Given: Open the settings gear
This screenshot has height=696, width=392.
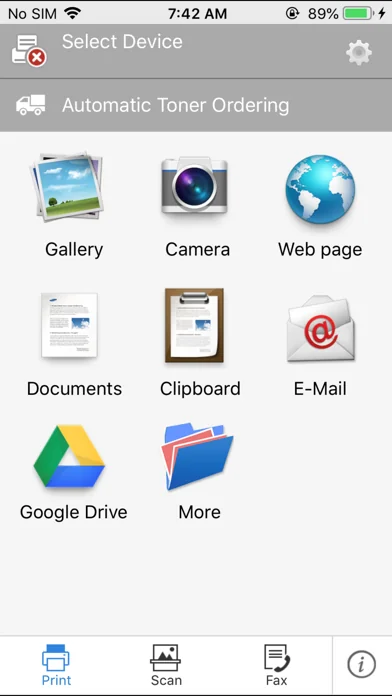Looking at the screenshot, I should [359, 53].
